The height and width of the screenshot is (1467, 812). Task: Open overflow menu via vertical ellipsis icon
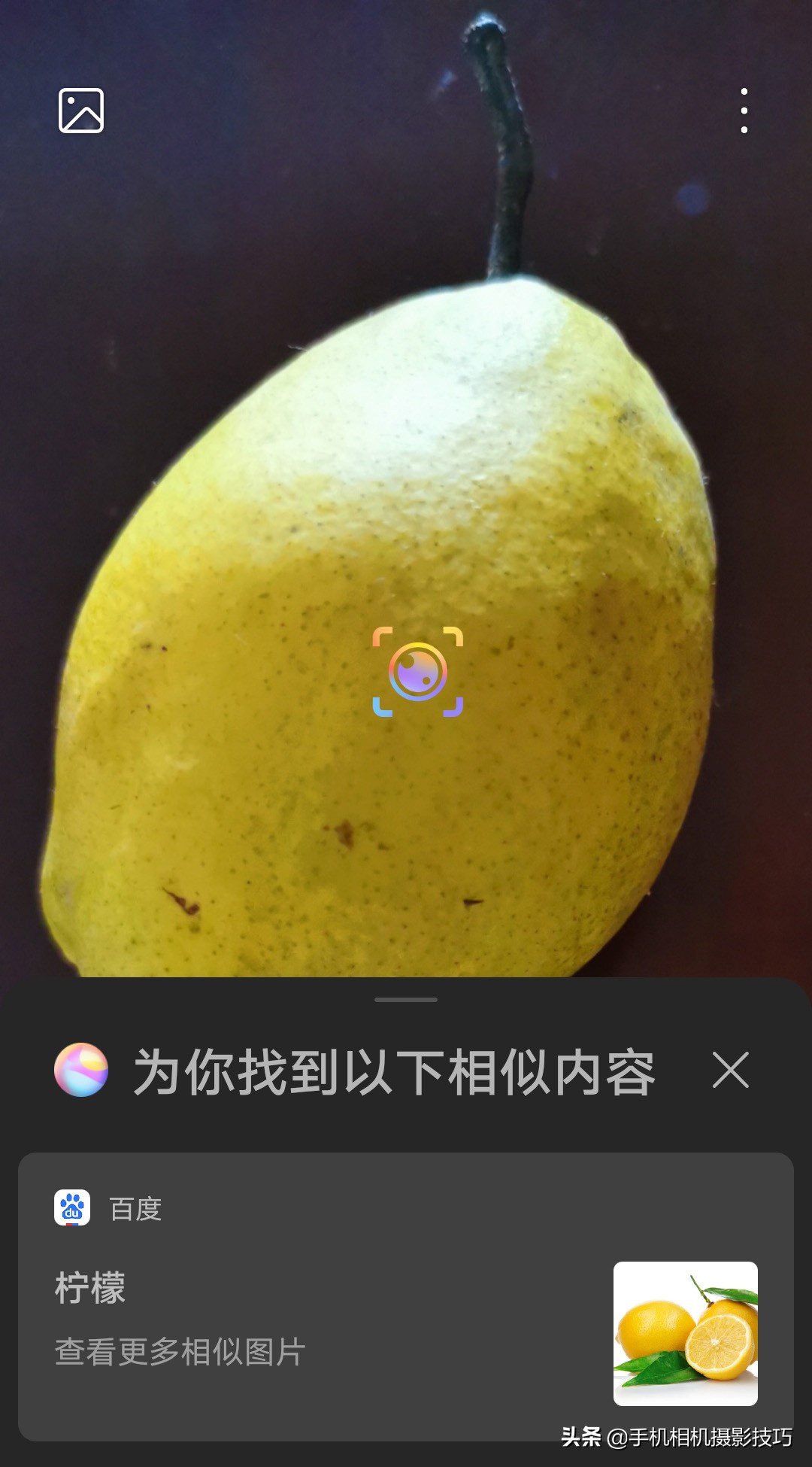pos(744,111)
